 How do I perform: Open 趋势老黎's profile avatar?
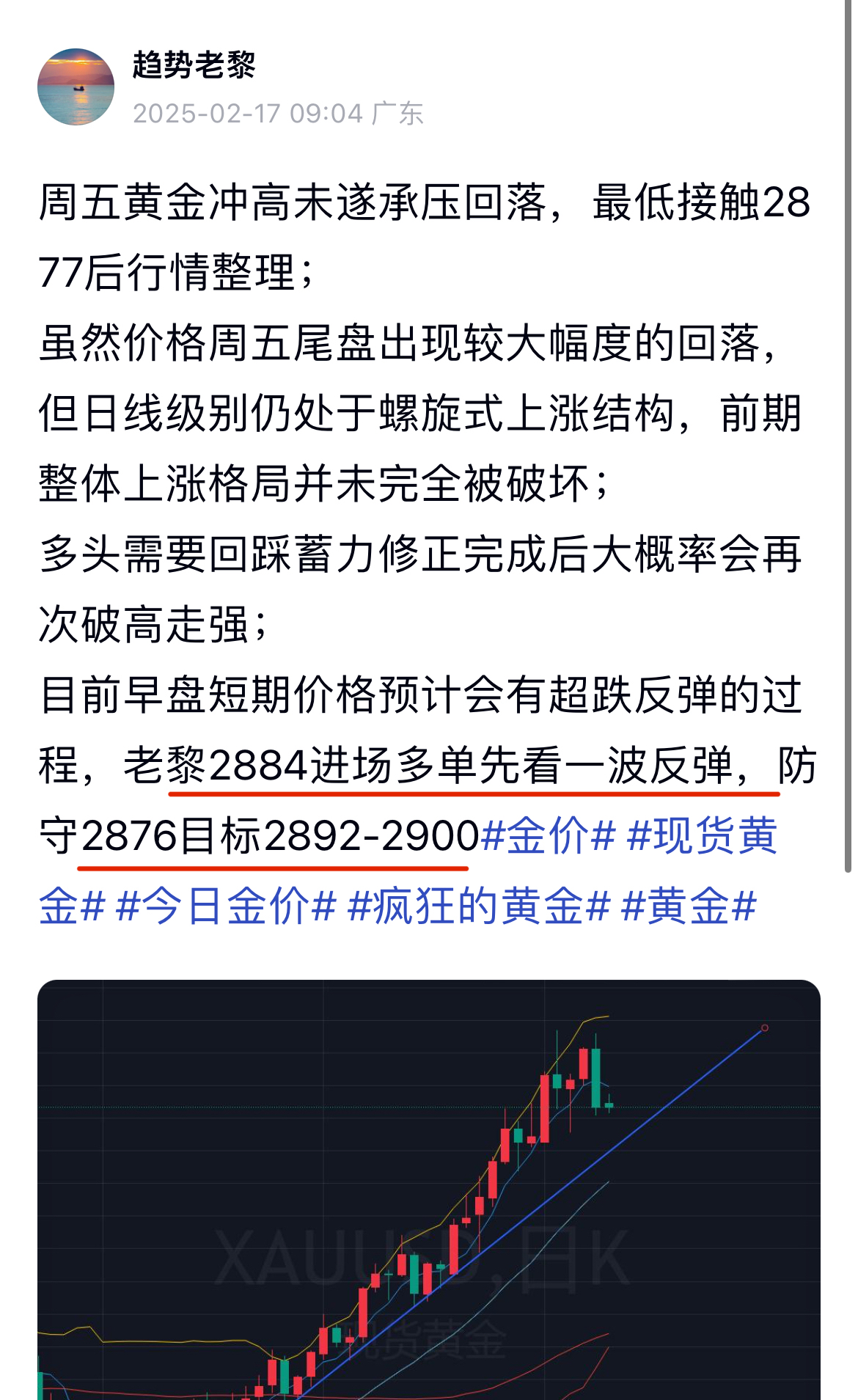[x=79, y=86]
